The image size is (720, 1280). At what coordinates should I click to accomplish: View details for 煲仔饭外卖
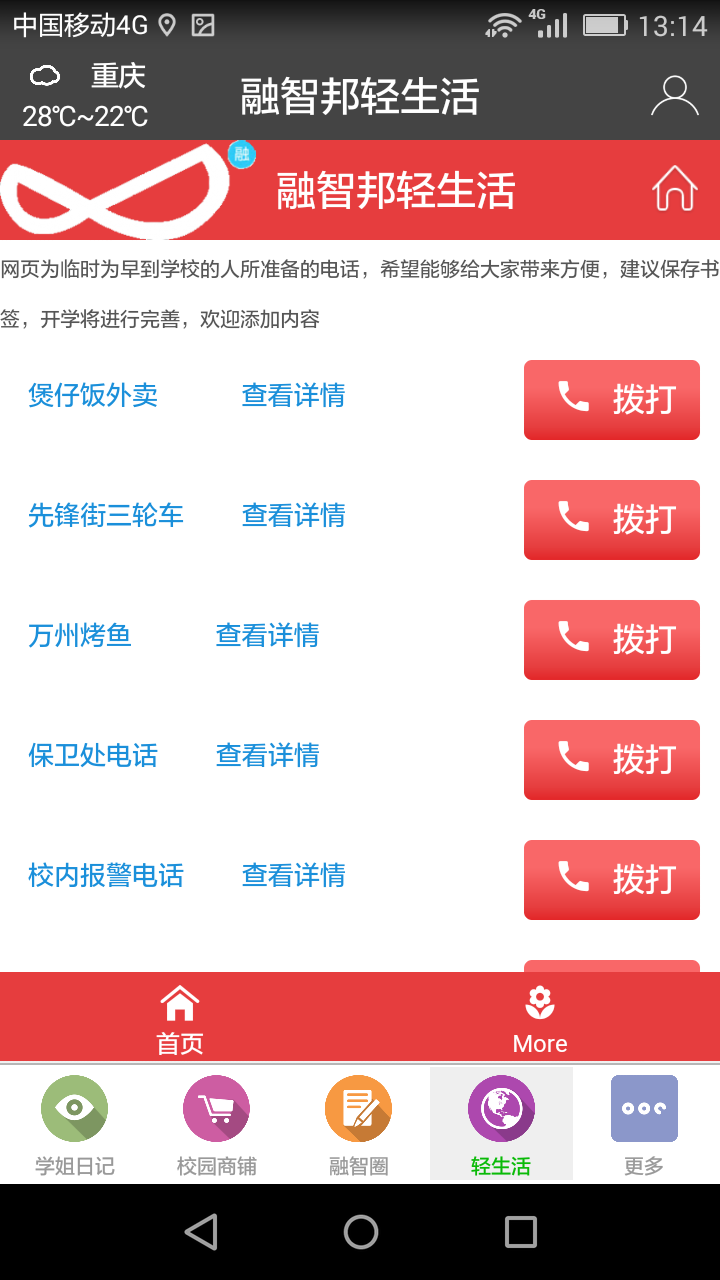(293, 396)
